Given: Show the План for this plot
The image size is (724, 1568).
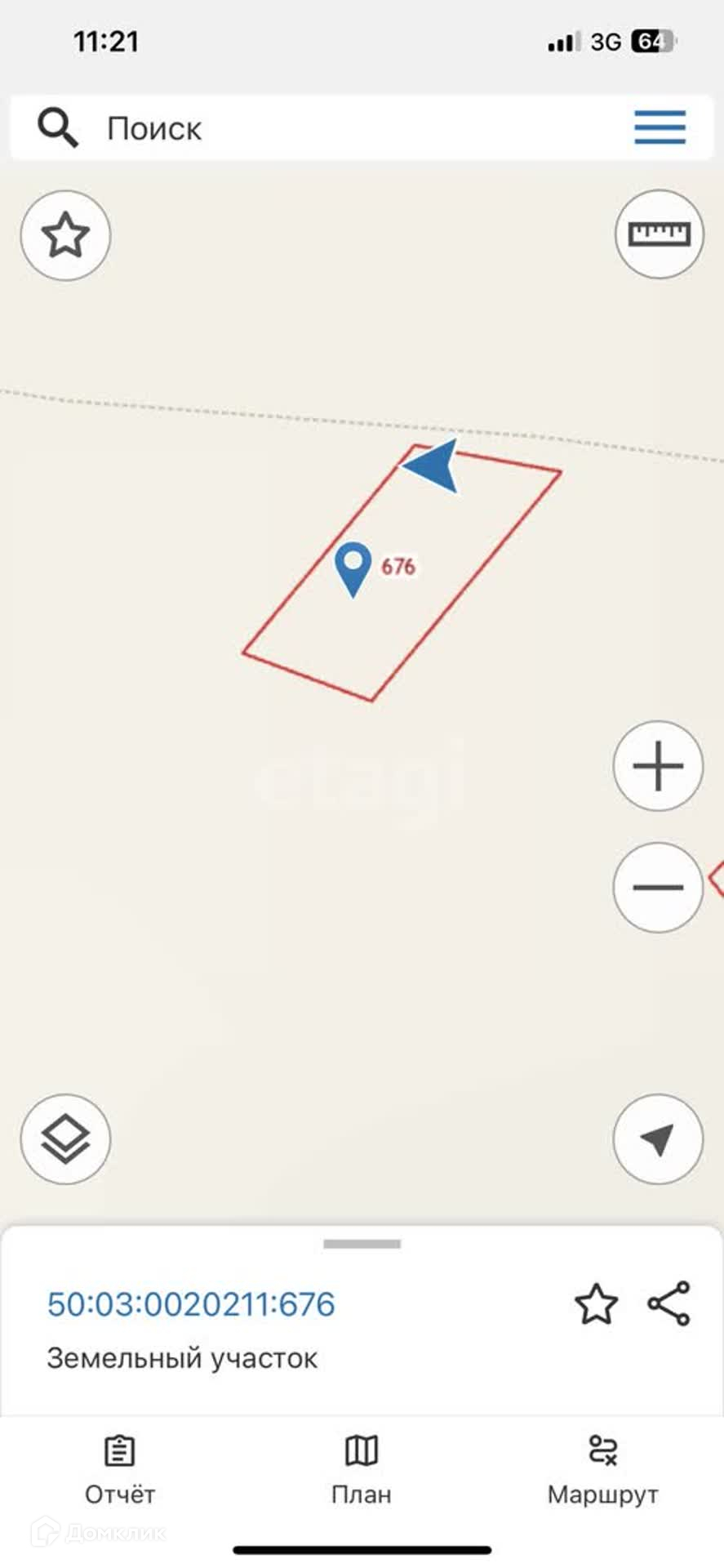Looking at the screenshot, I should (x=362, y=1471).
